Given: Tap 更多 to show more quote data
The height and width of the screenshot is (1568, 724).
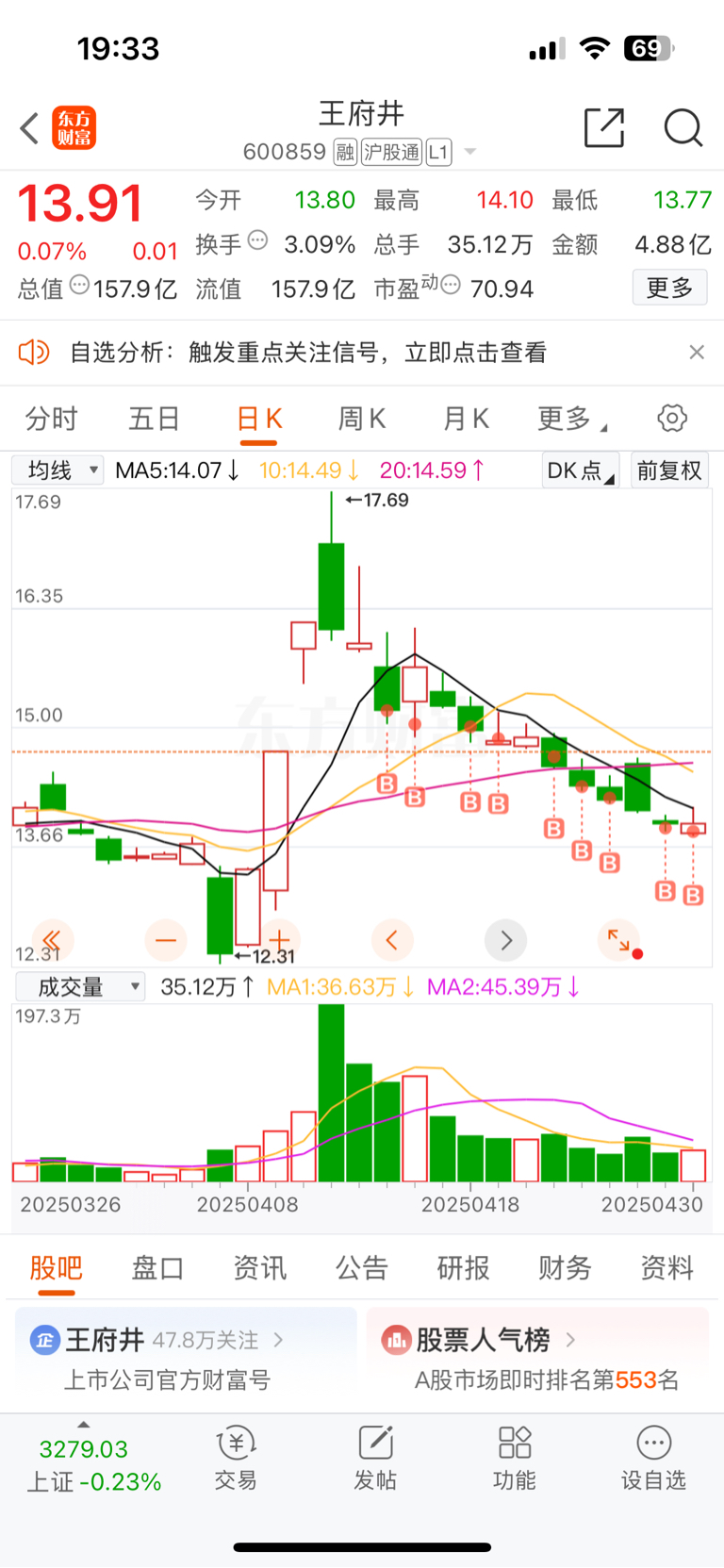Looking at the screenshot, I should tap(669, 288).
